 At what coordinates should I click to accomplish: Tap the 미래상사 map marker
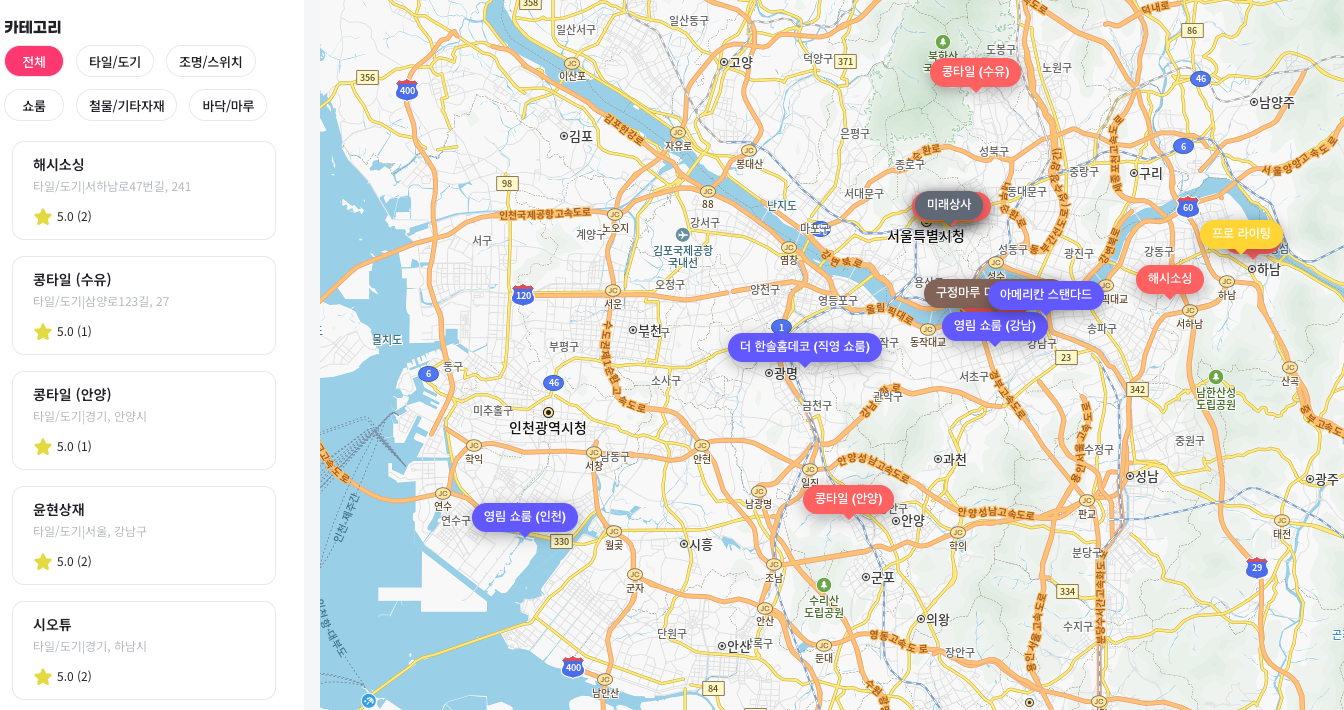[x=948, y=205]
